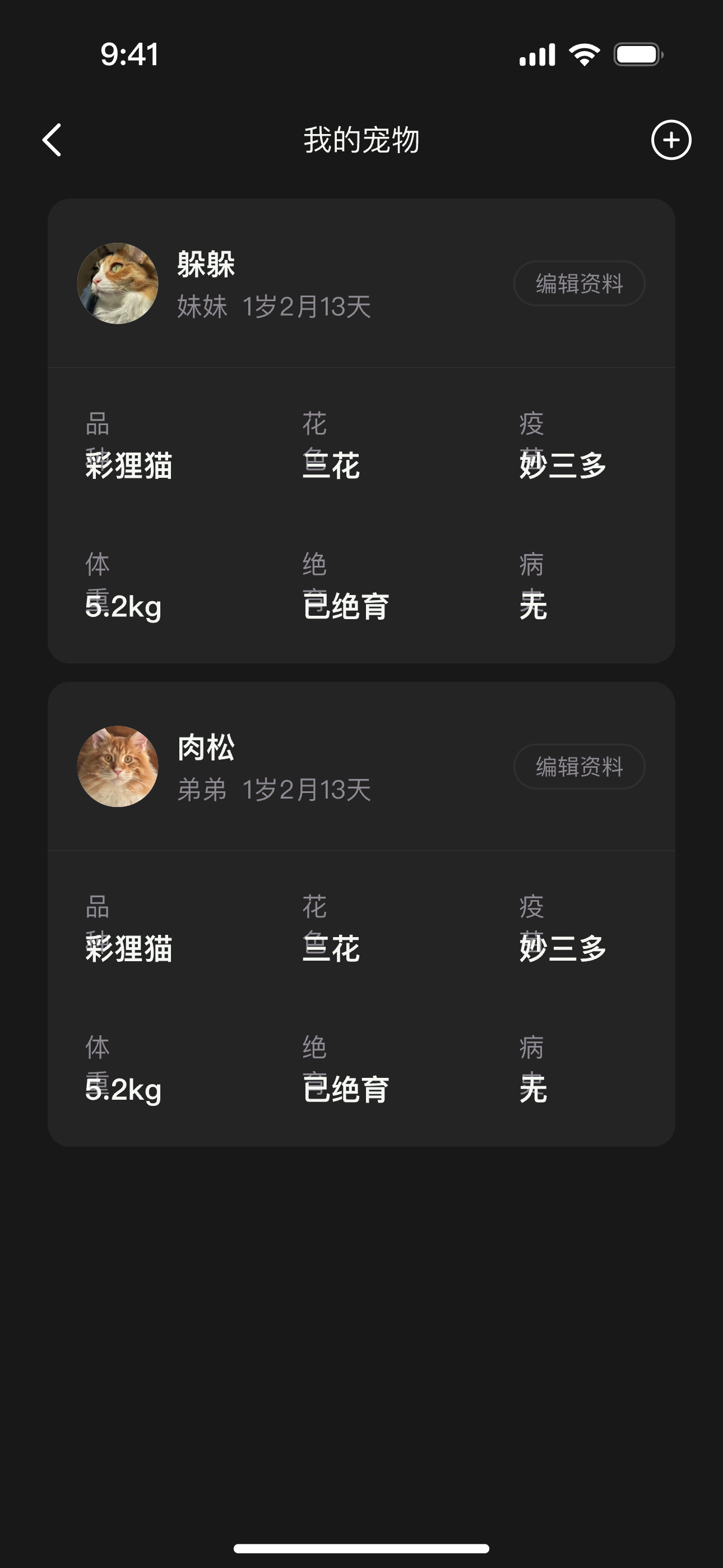Tap the back arrow to return
The height and width of the screenshot is (1568, 723).
52,140
